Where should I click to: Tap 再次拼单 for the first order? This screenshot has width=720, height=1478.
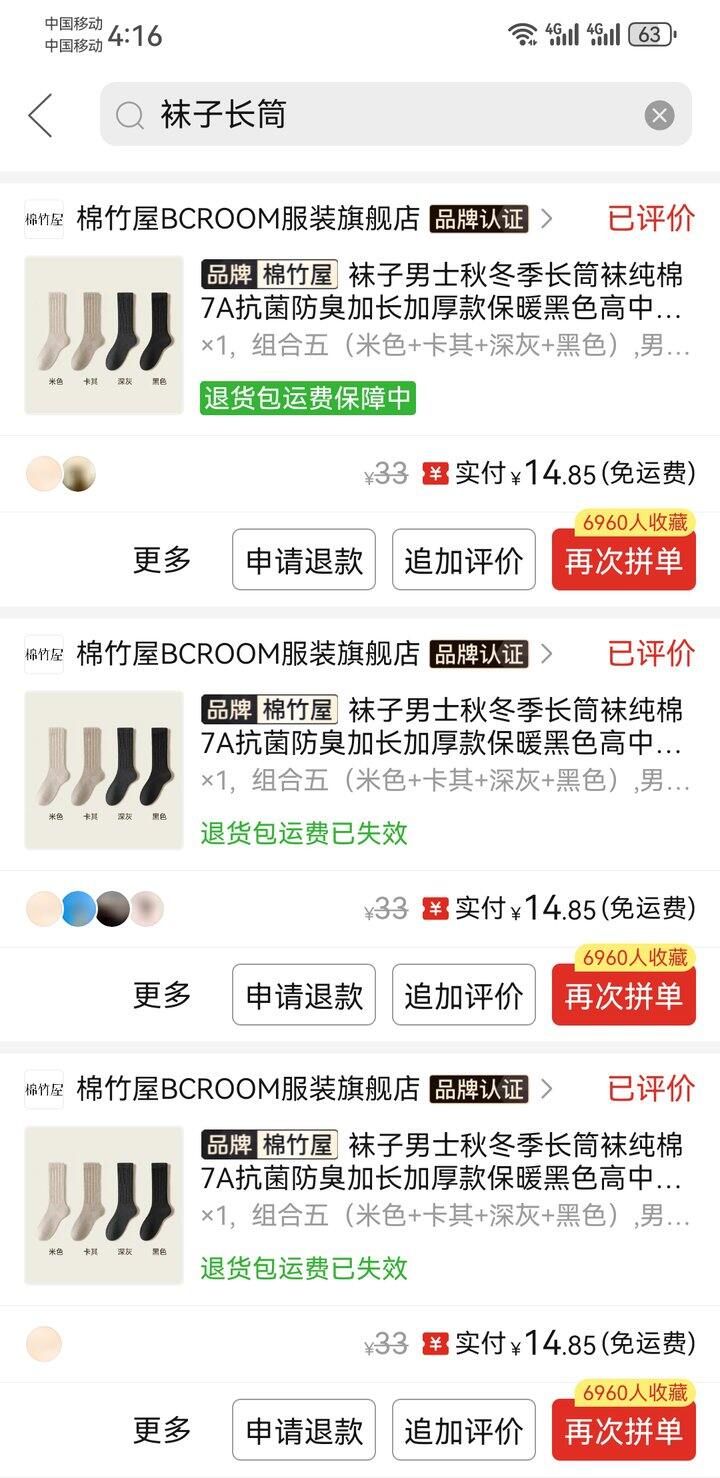[623, 560]
